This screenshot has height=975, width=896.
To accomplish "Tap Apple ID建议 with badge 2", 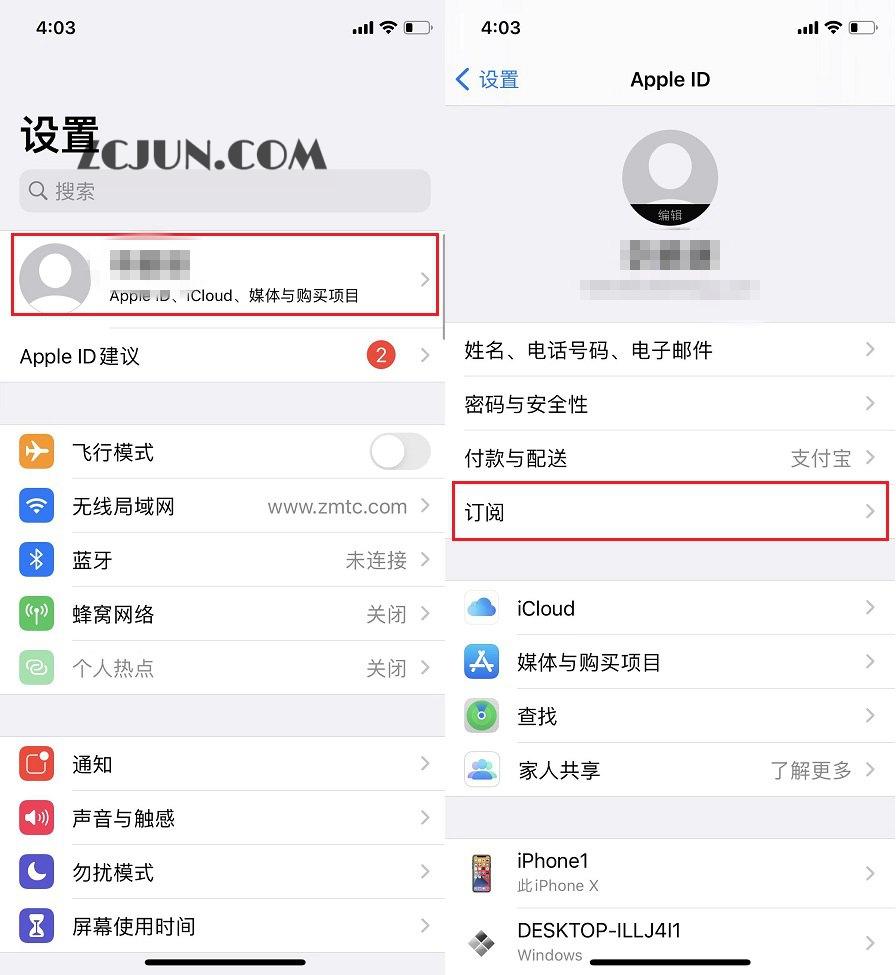I will (225, 356).
